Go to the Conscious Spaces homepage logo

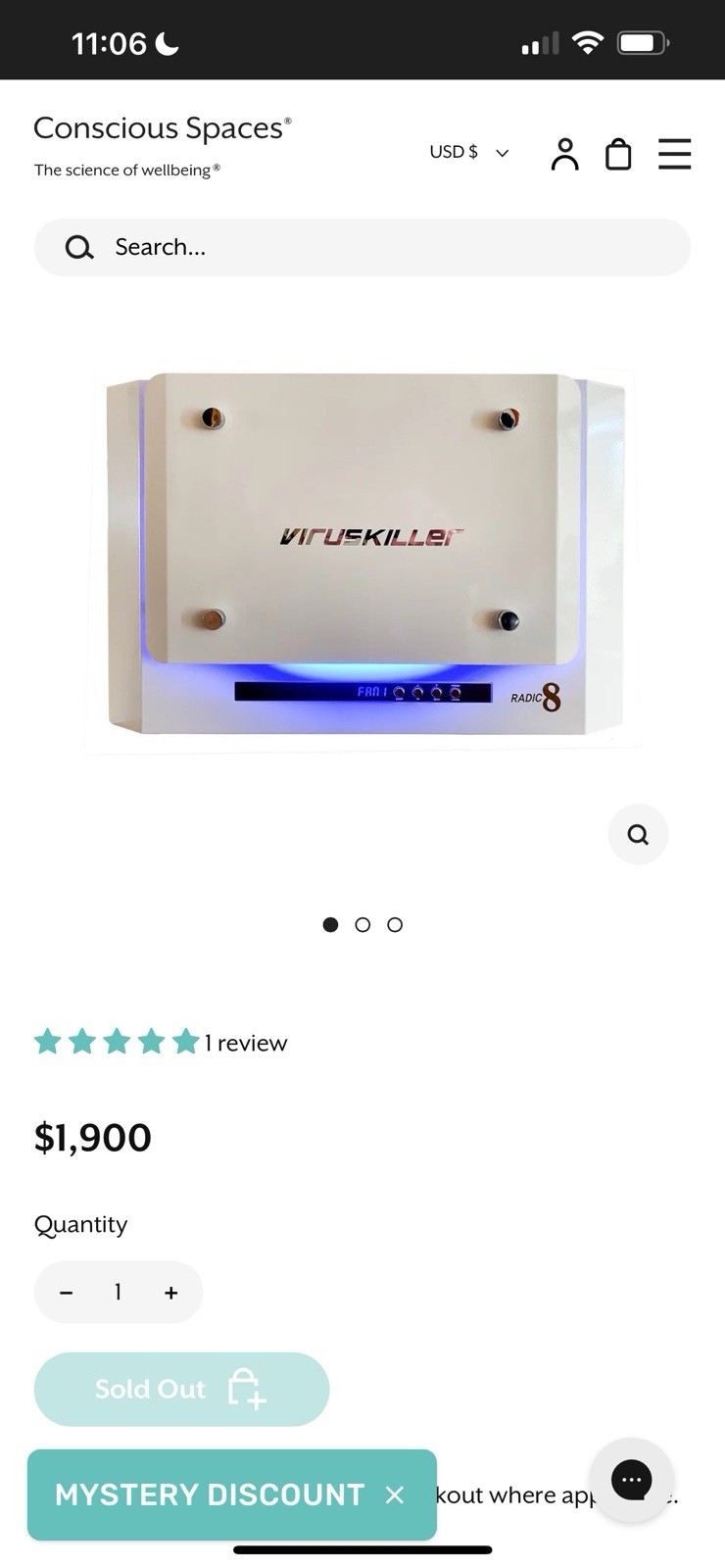point(163,128)
